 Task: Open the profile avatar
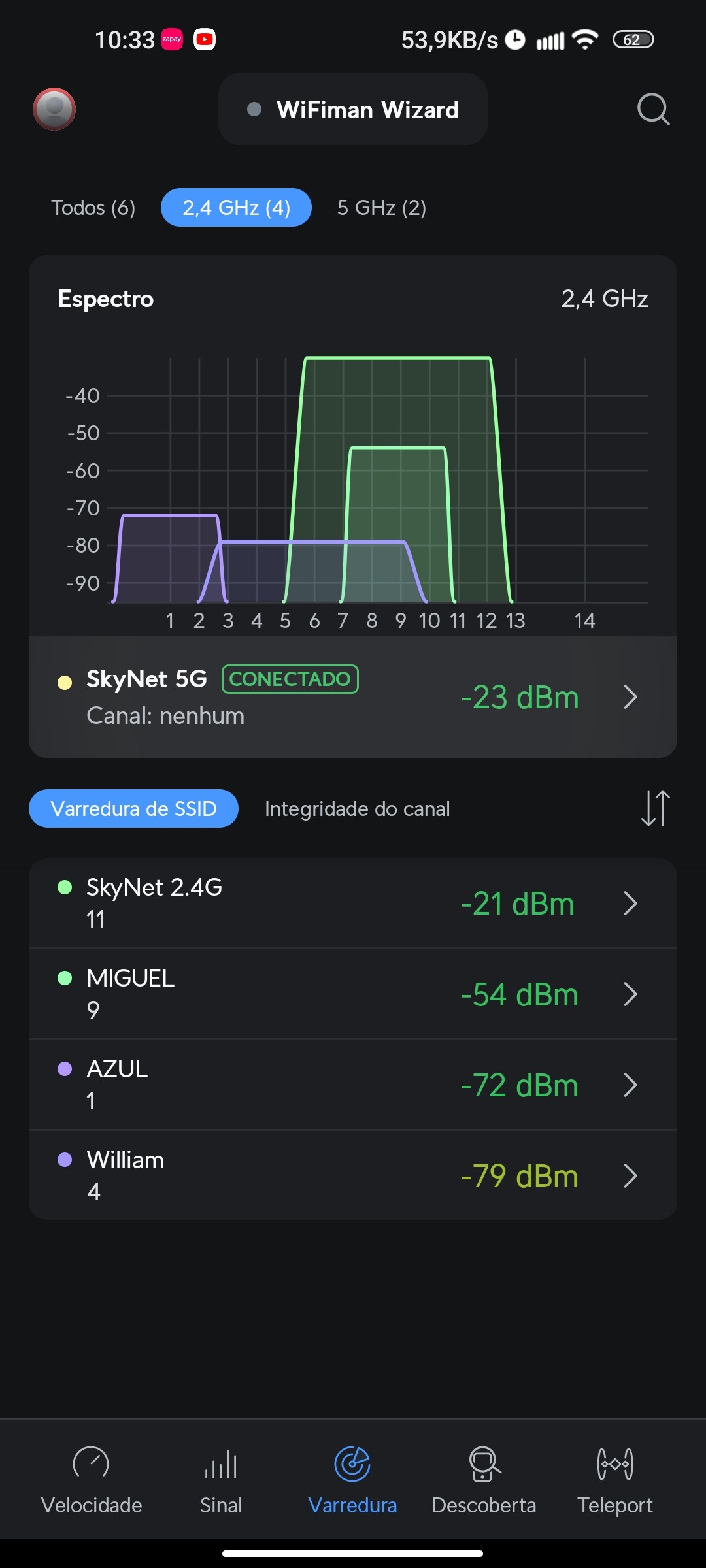tap(54, 109)
